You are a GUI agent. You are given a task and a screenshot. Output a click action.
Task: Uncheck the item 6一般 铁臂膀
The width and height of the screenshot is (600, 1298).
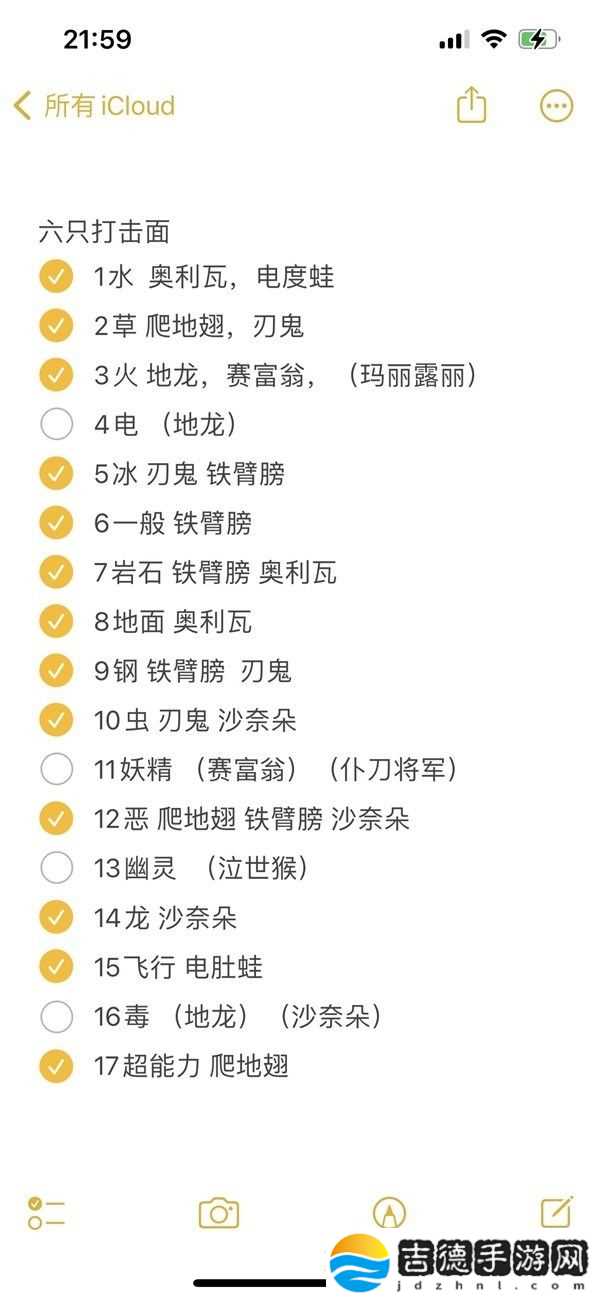coord(56,523)
